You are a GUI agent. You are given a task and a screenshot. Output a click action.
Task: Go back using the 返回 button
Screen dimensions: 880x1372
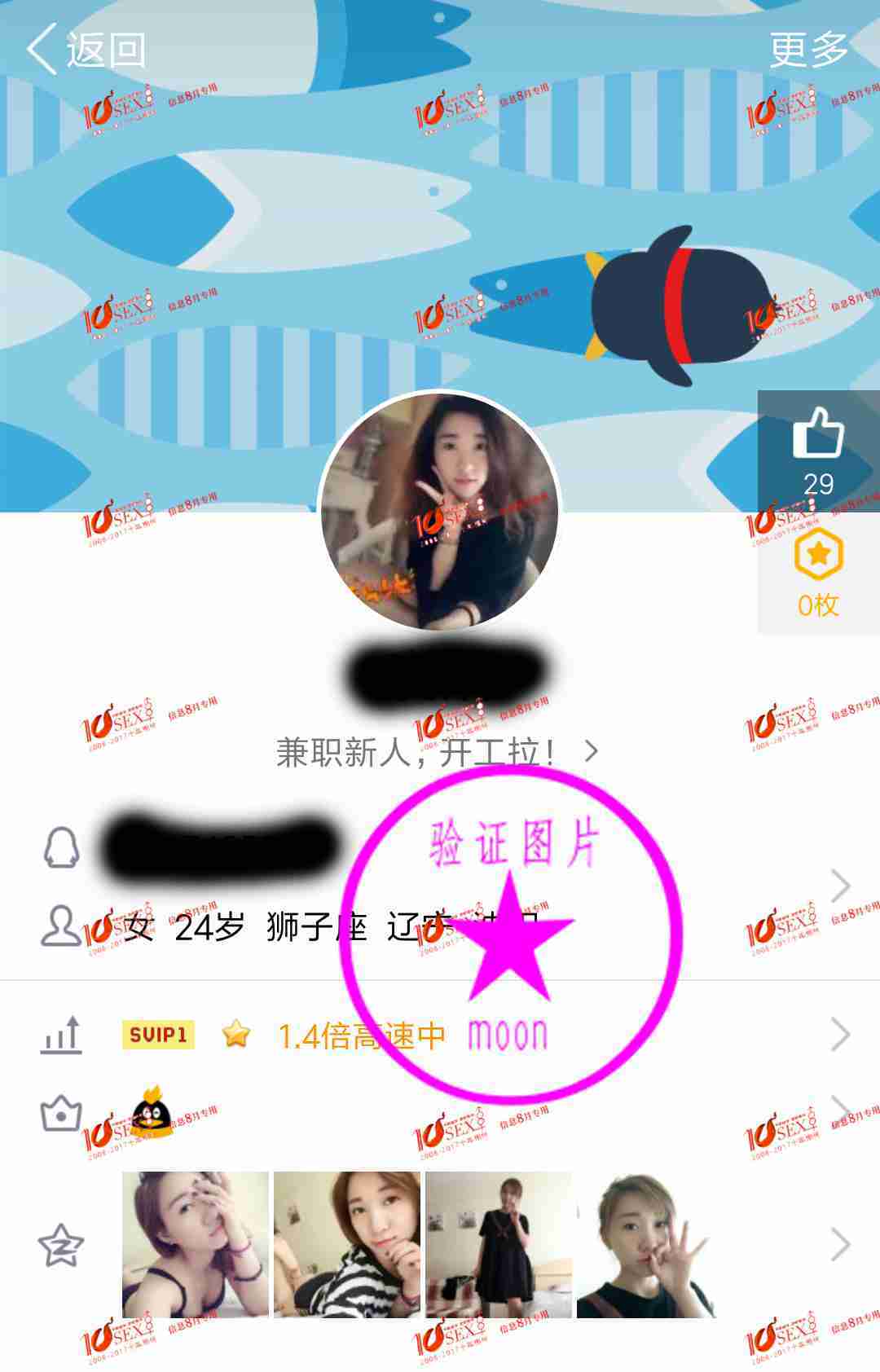[86, 50]
